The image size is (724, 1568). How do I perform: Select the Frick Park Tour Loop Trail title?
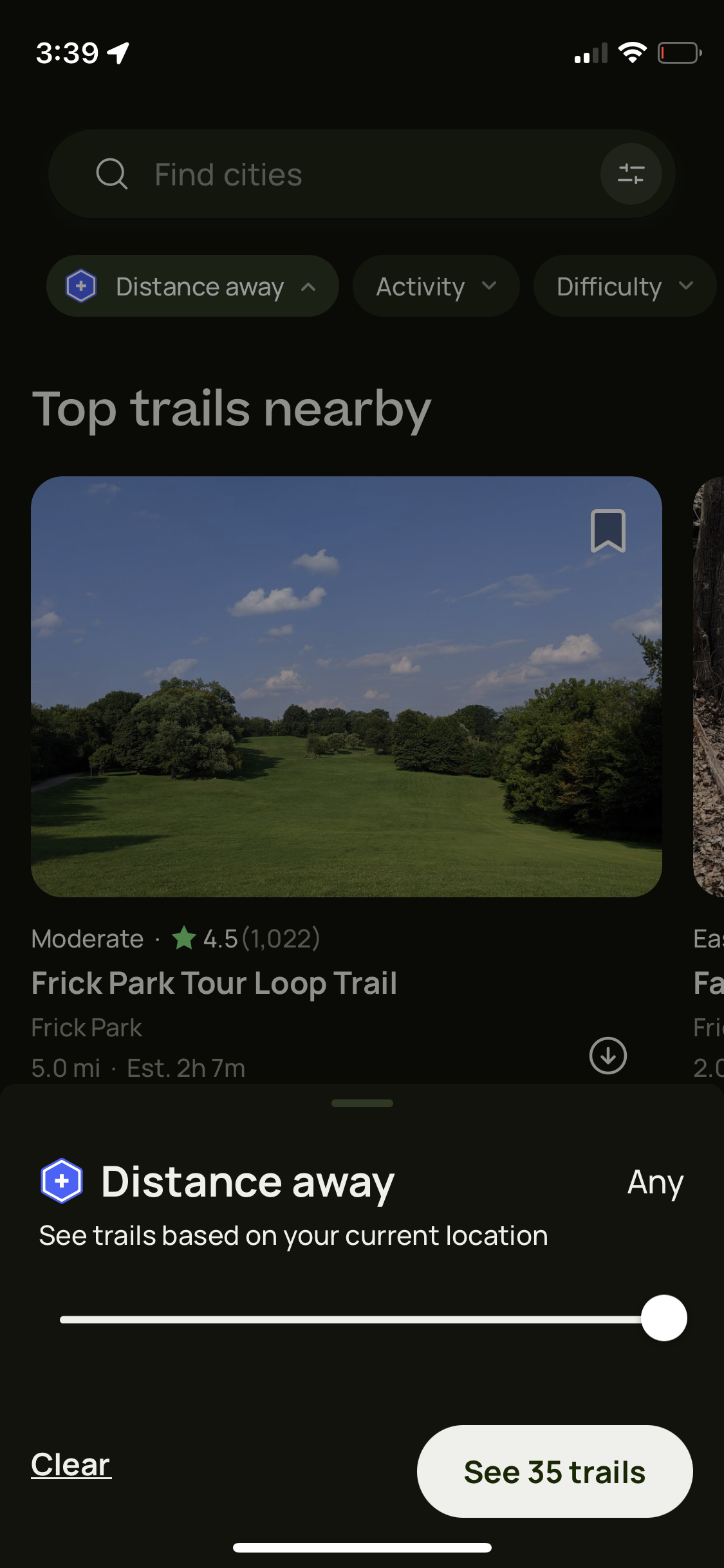[x=214, y=983]
